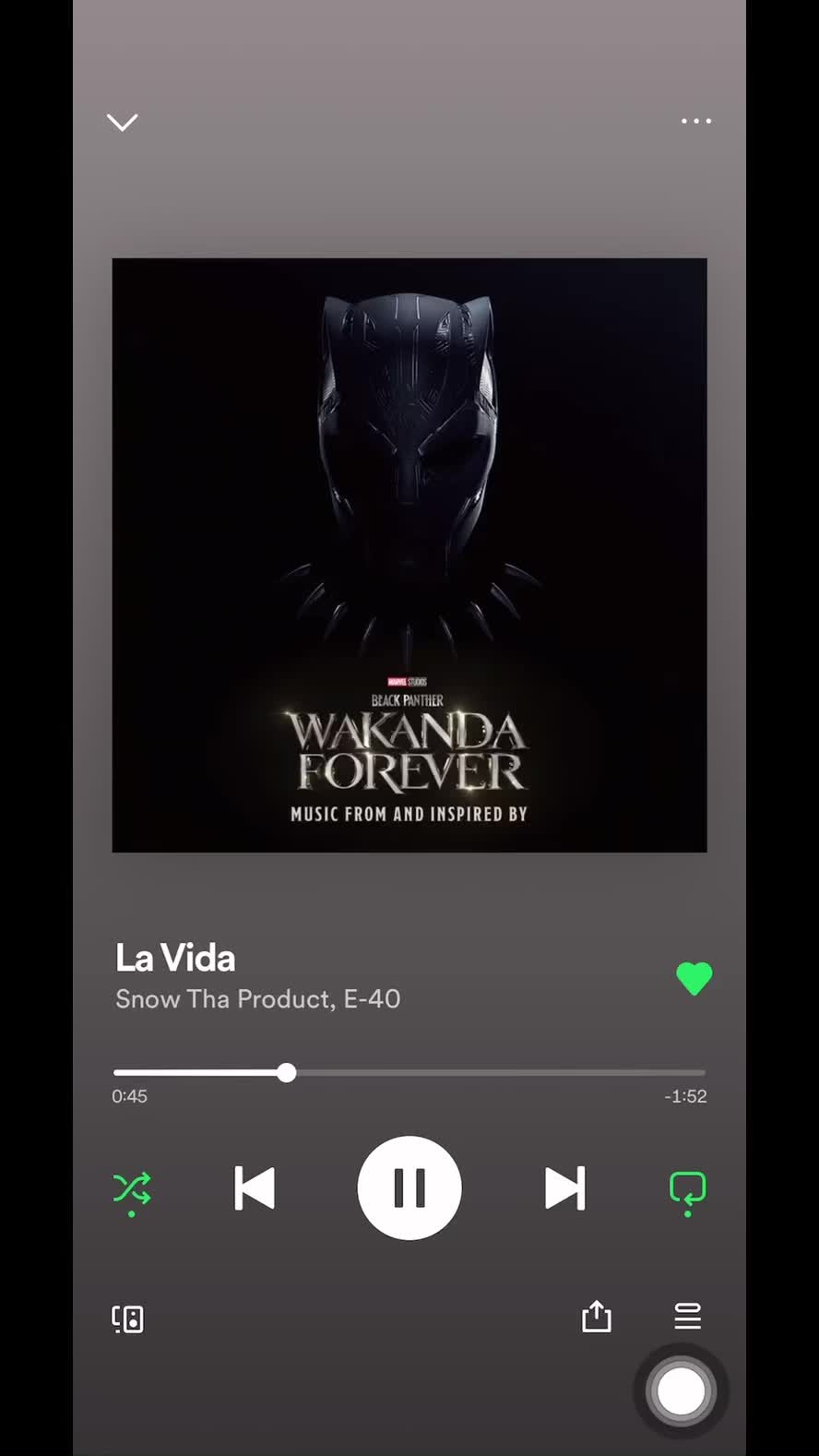819x1456 pixels.
Task: Unlike the song La Vida
Action: pyautogui.click(x=694, y=978)
